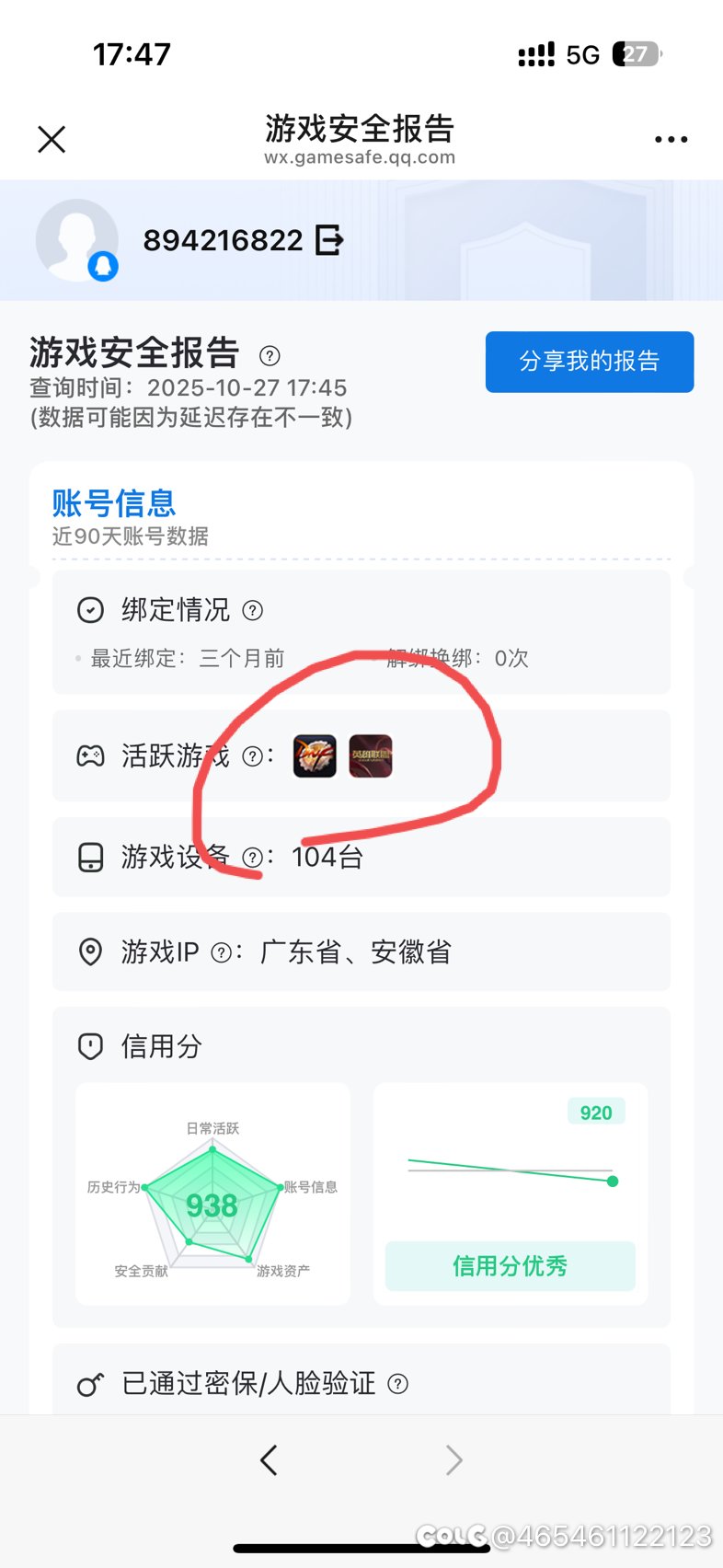Open help icon beside 游戏设备

coord(252,858)
